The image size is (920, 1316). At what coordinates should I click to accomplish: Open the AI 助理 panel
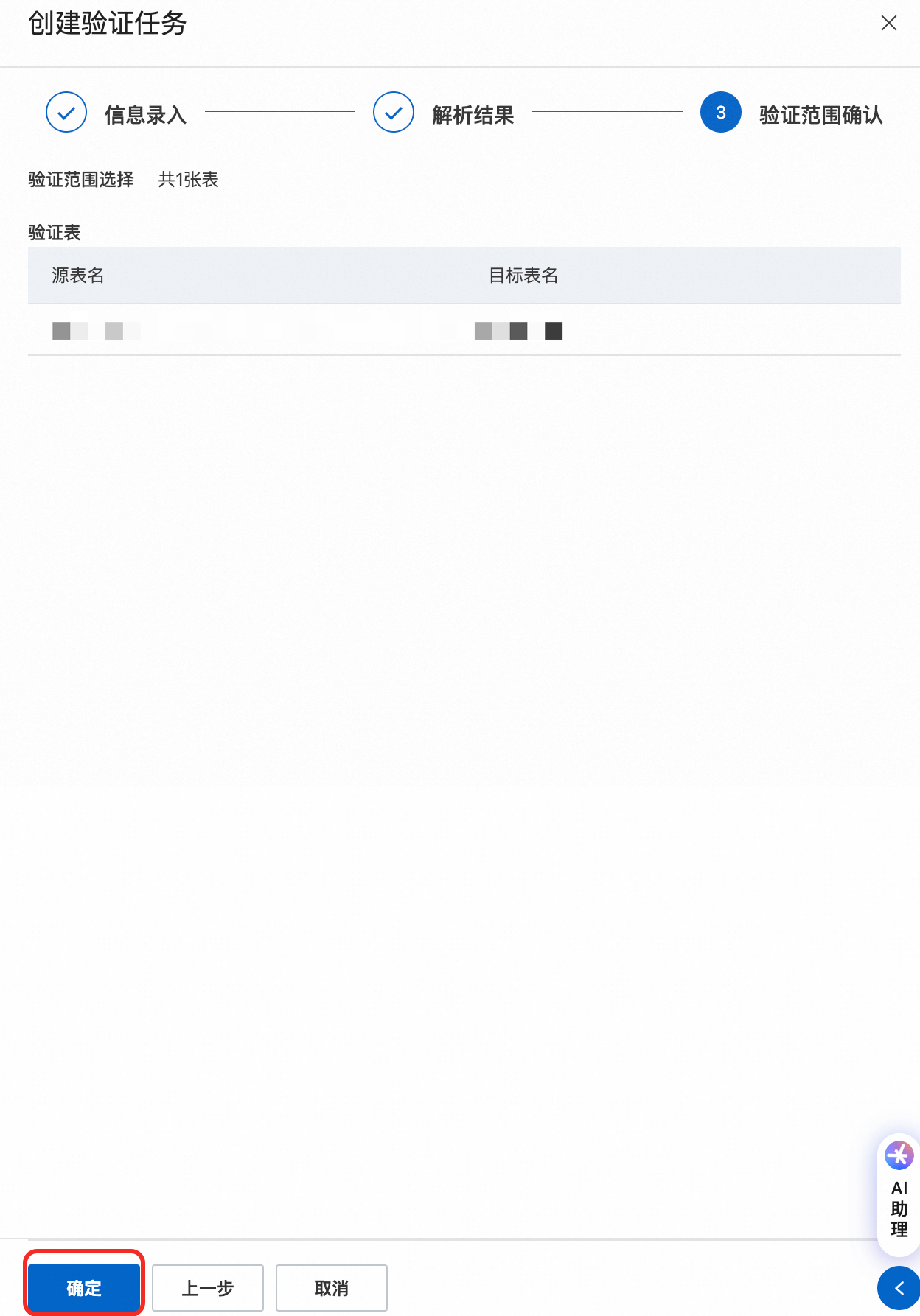point(898,1201)
